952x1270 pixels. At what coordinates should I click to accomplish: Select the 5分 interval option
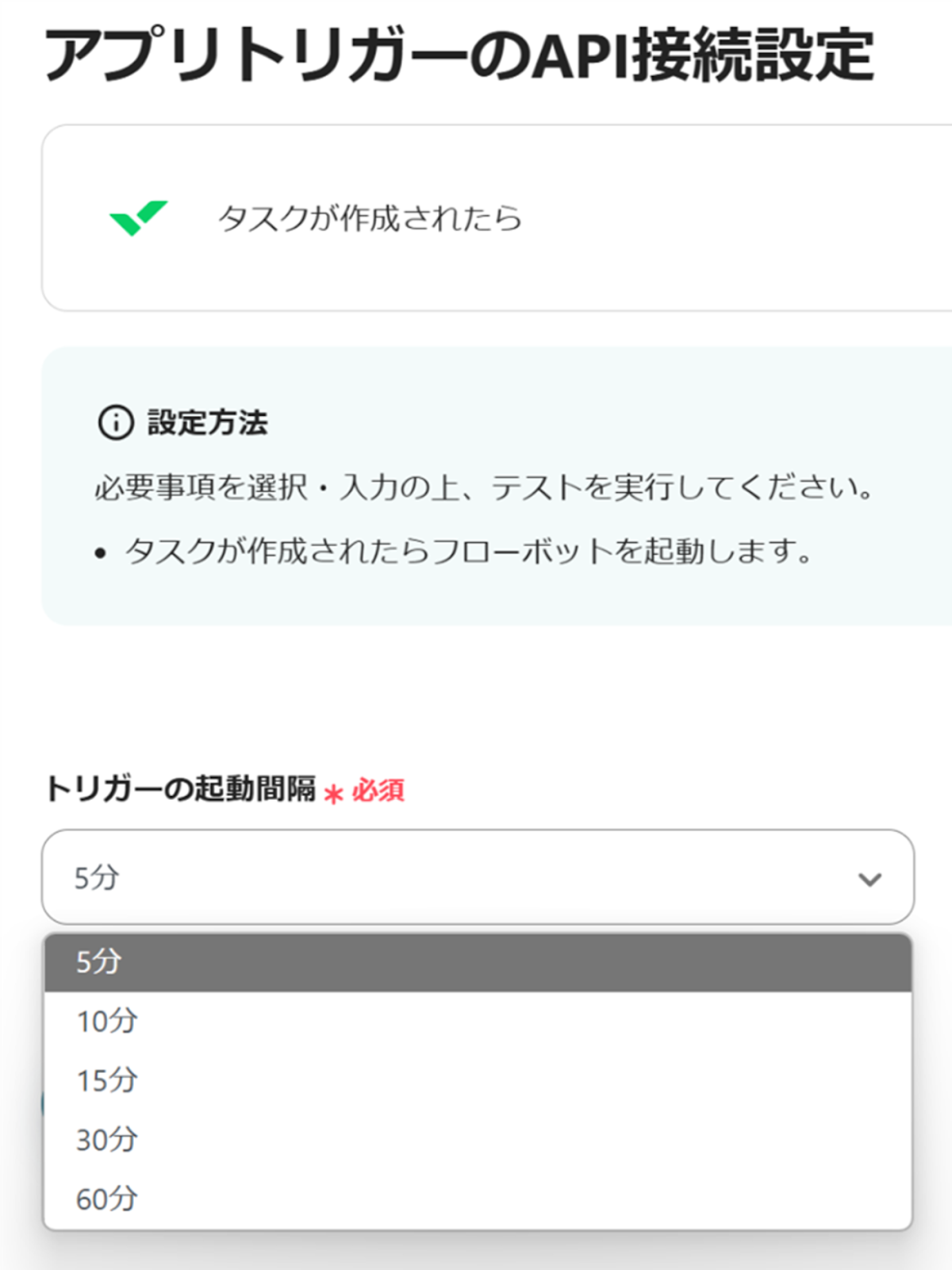[478, 962]
